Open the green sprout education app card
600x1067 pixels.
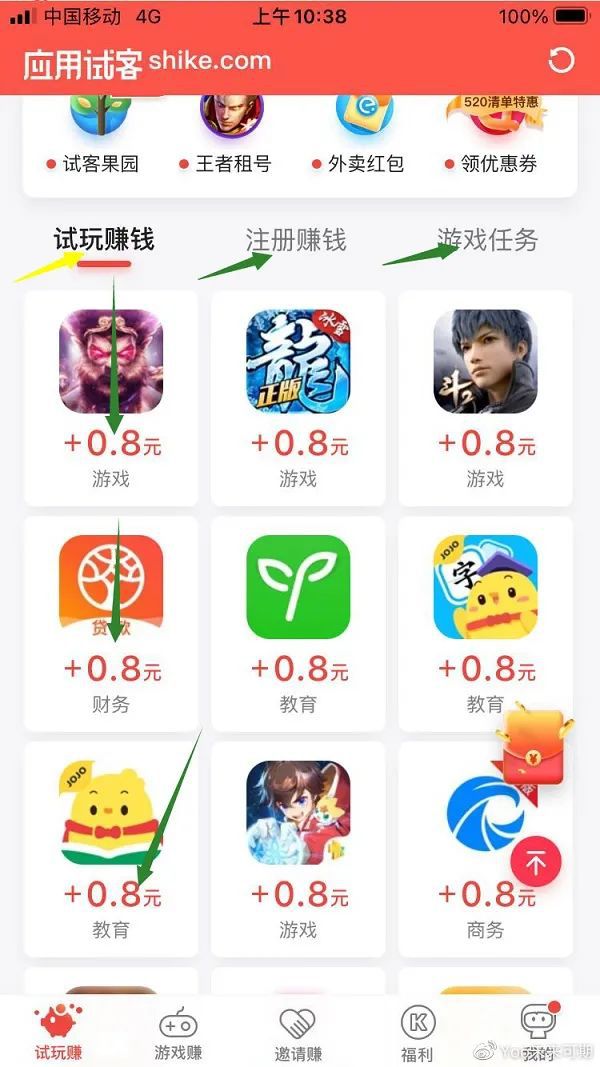pos(298,624)
